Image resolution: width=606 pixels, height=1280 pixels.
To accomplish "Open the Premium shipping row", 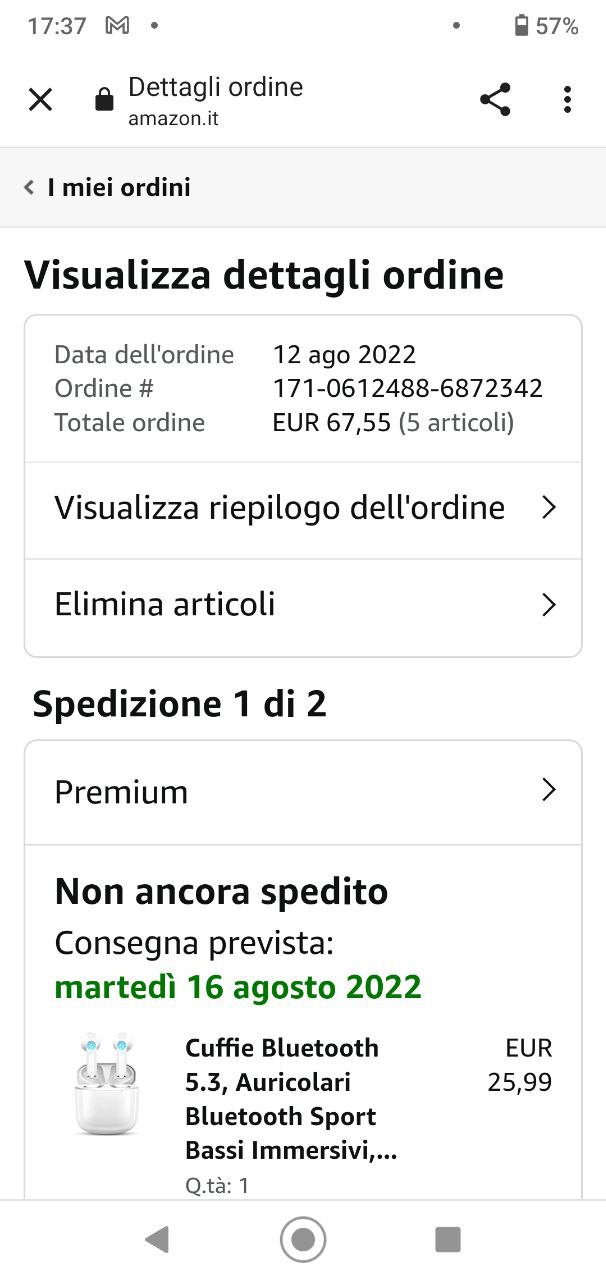I will coord(302,792).
